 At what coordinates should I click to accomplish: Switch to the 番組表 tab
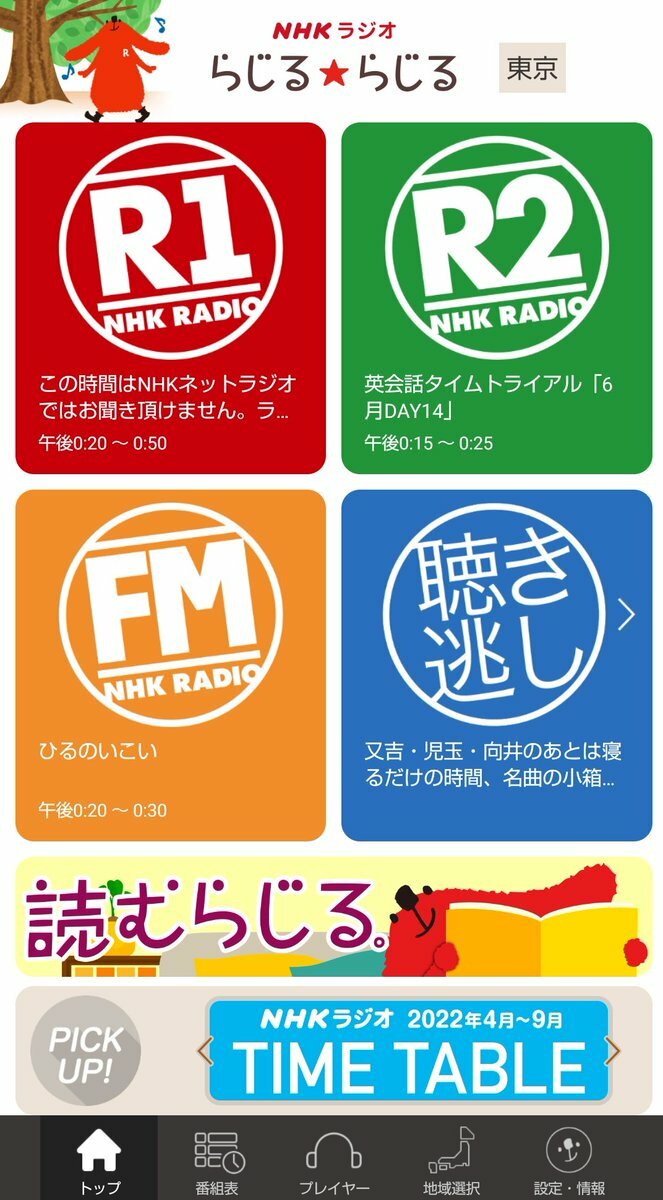[216, 1158]
